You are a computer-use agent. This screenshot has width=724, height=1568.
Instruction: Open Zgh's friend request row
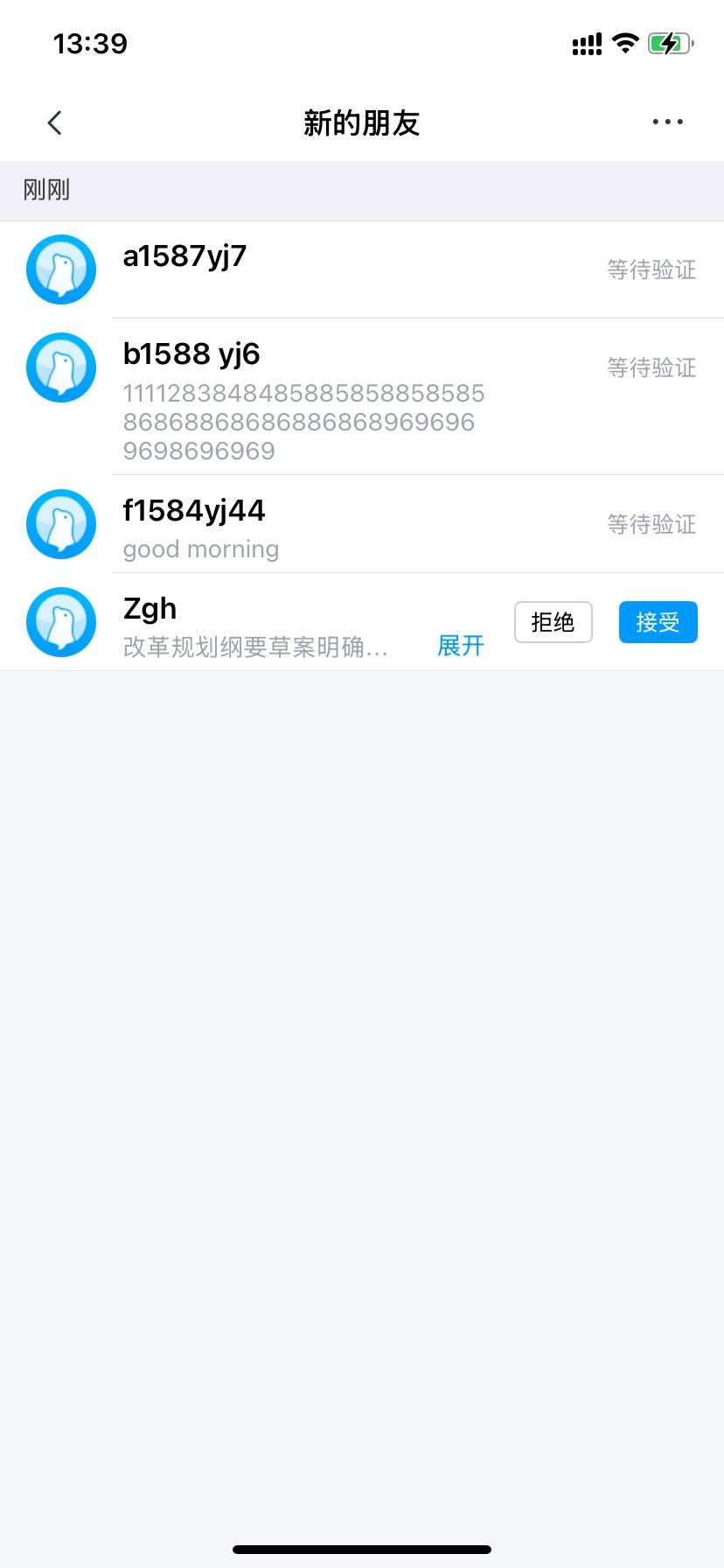tap(362, 622)
